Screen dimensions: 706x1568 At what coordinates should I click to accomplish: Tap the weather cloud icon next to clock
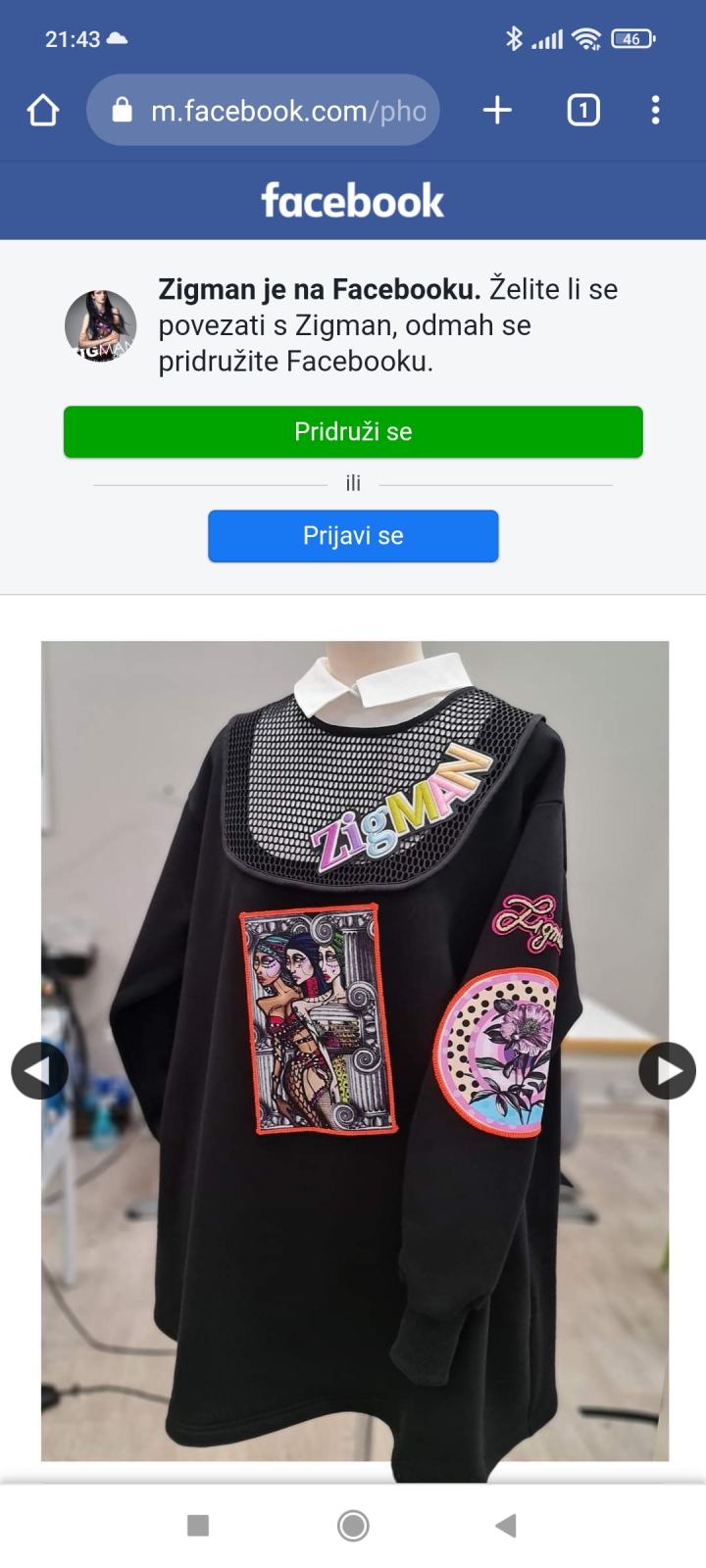click(117, 39)
